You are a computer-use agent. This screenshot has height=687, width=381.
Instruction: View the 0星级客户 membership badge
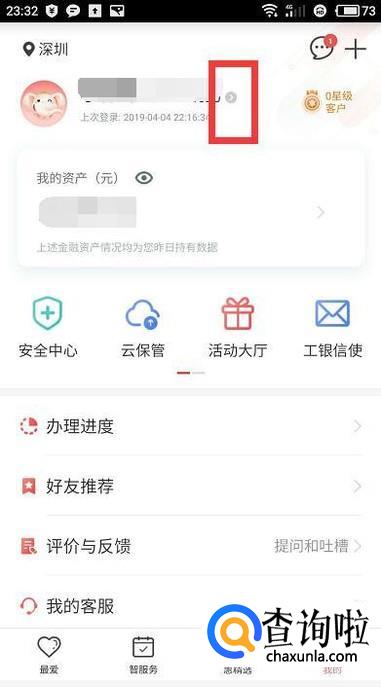(328, 102)
